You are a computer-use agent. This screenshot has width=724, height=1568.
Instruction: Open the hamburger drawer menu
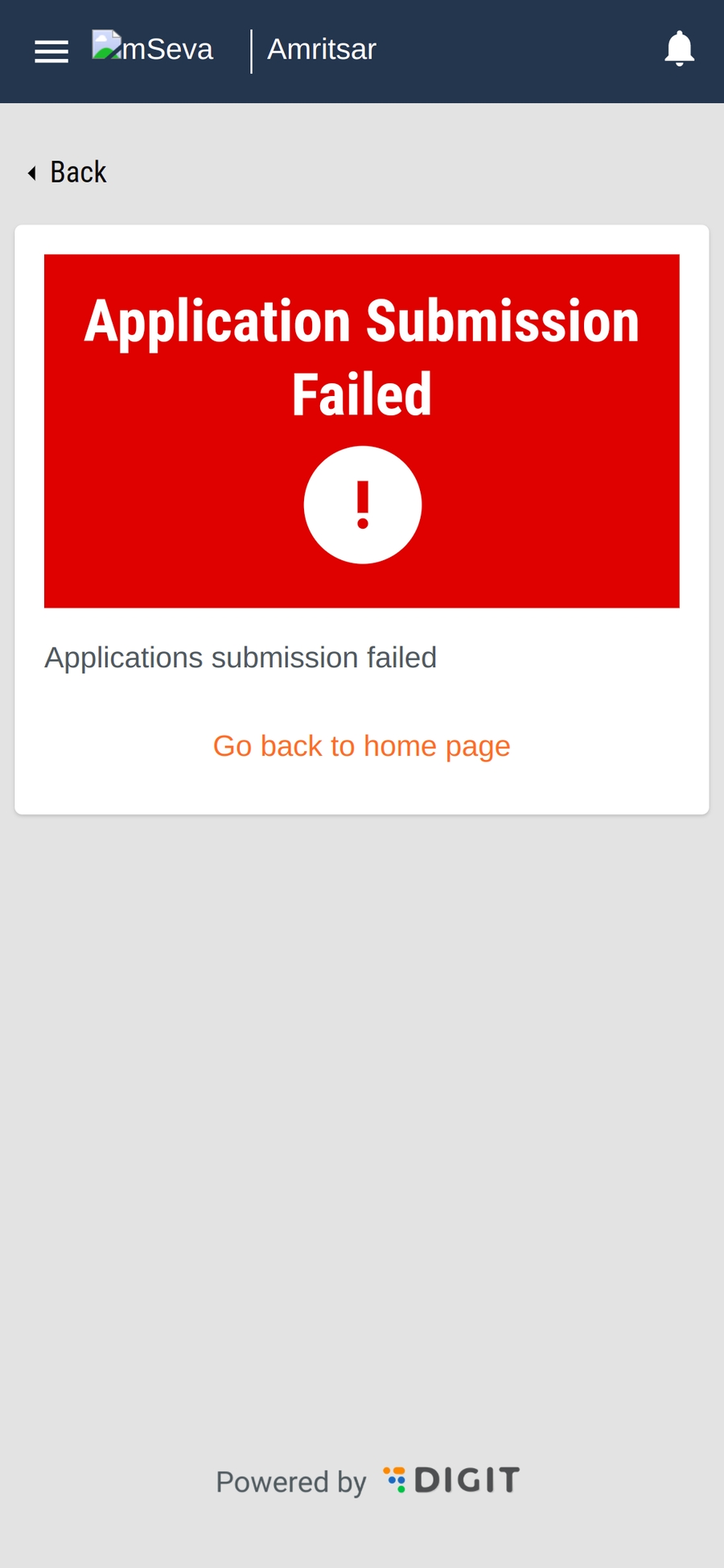tap(51, 52)
